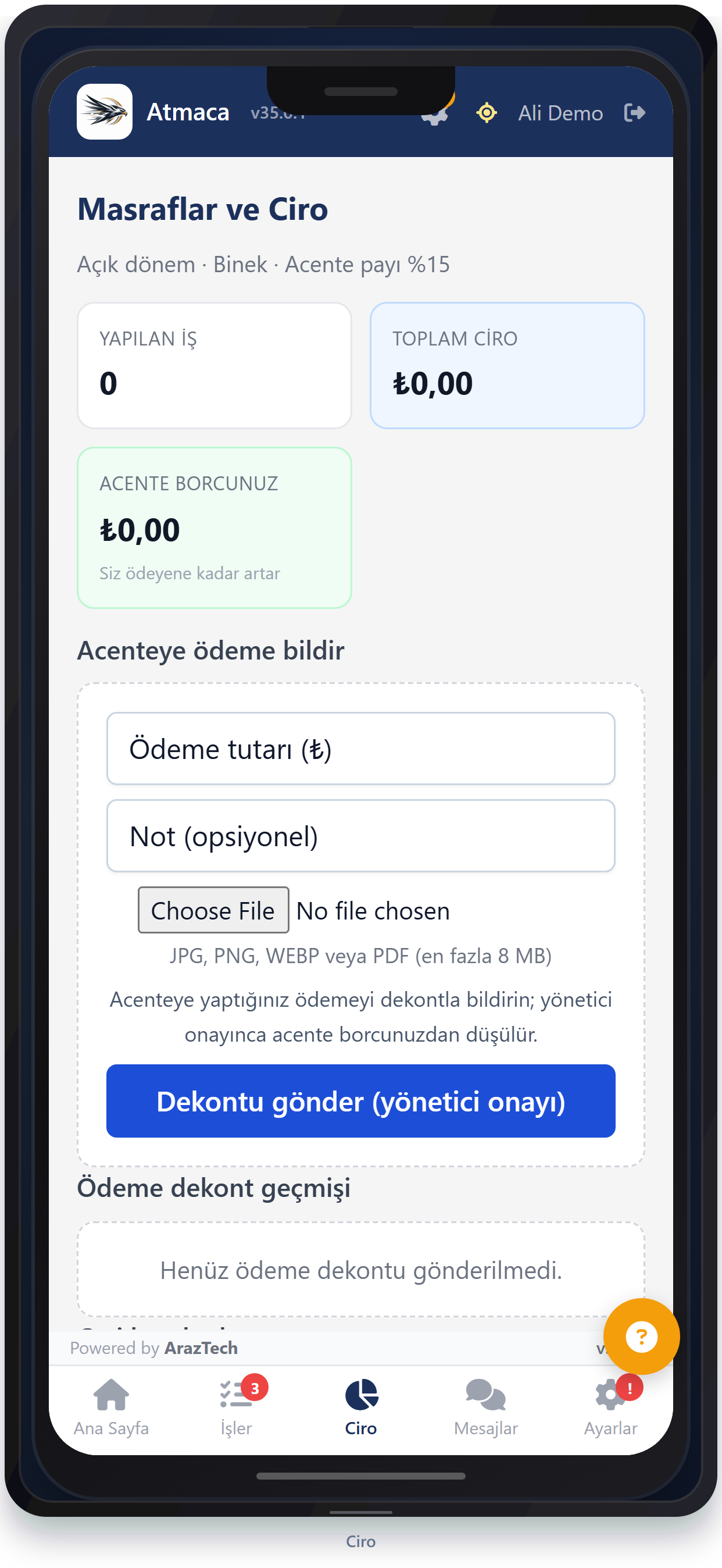Submit with Dekontu gönder (yönetici onayı)
722x1568 pixels.
click(x=360, y=1101)
